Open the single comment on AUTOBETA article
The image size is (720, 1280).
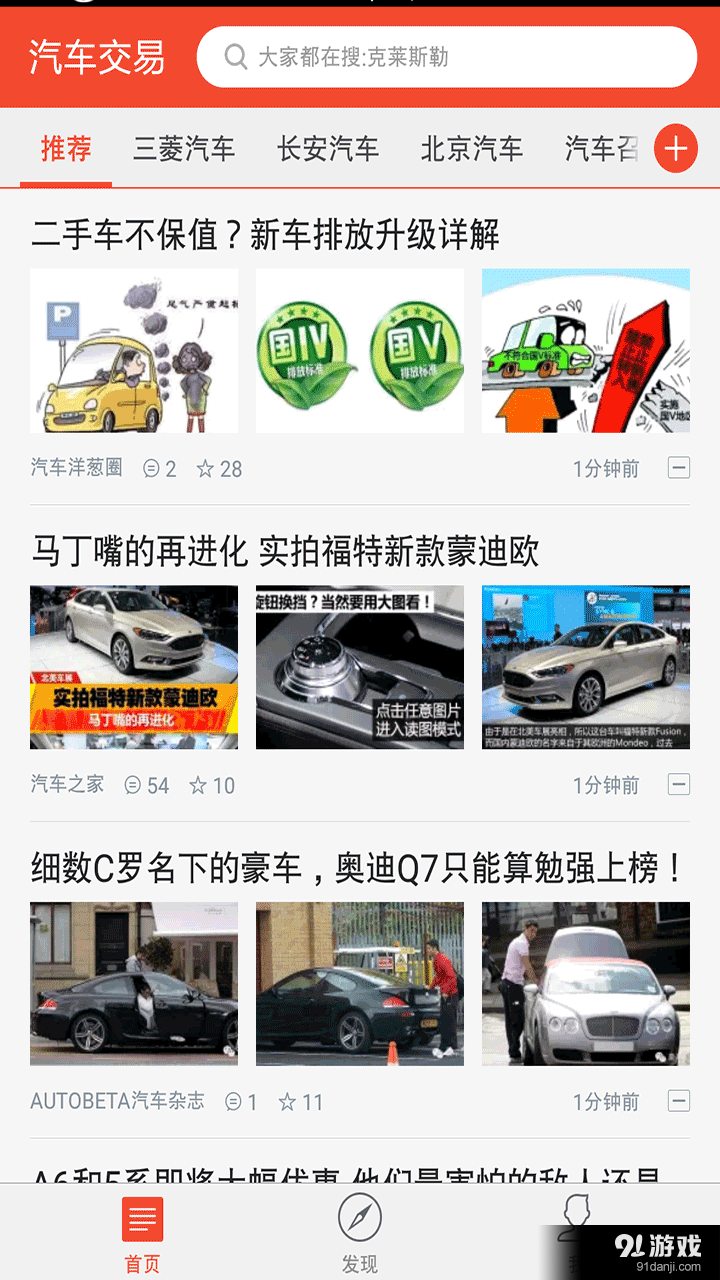coord(236,1101)
